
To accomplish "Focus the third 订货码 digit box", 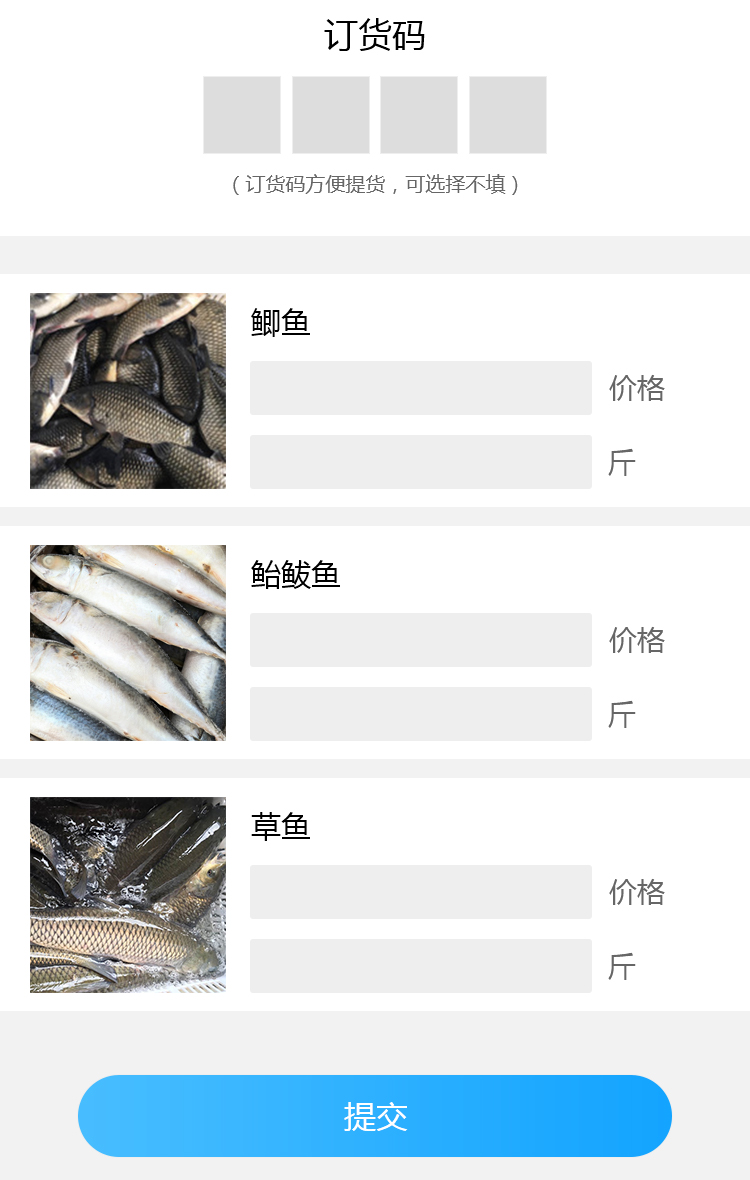I will point(419,115).
